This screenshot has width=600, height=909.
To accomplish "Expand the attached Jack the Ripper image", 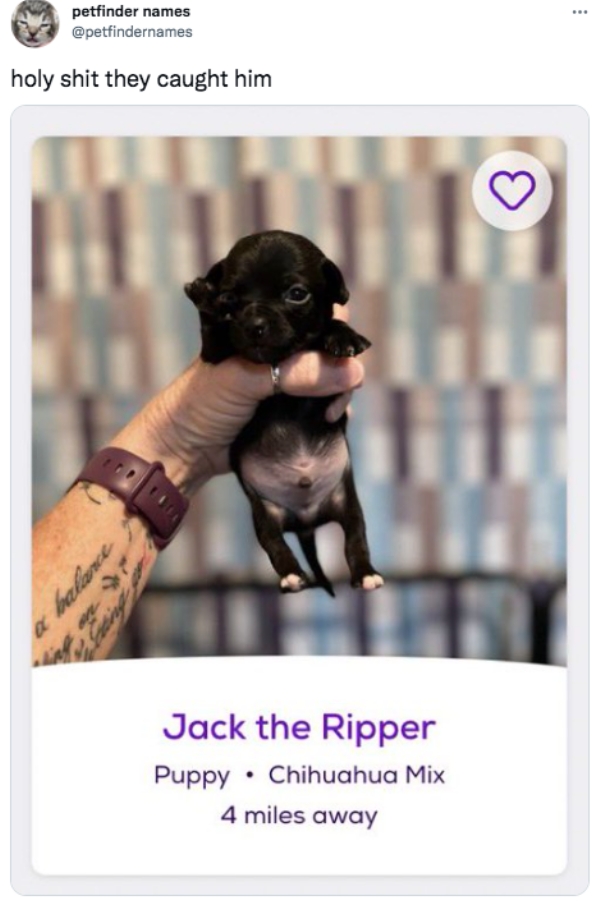I will pyautogui.click(x=299, y=400).
